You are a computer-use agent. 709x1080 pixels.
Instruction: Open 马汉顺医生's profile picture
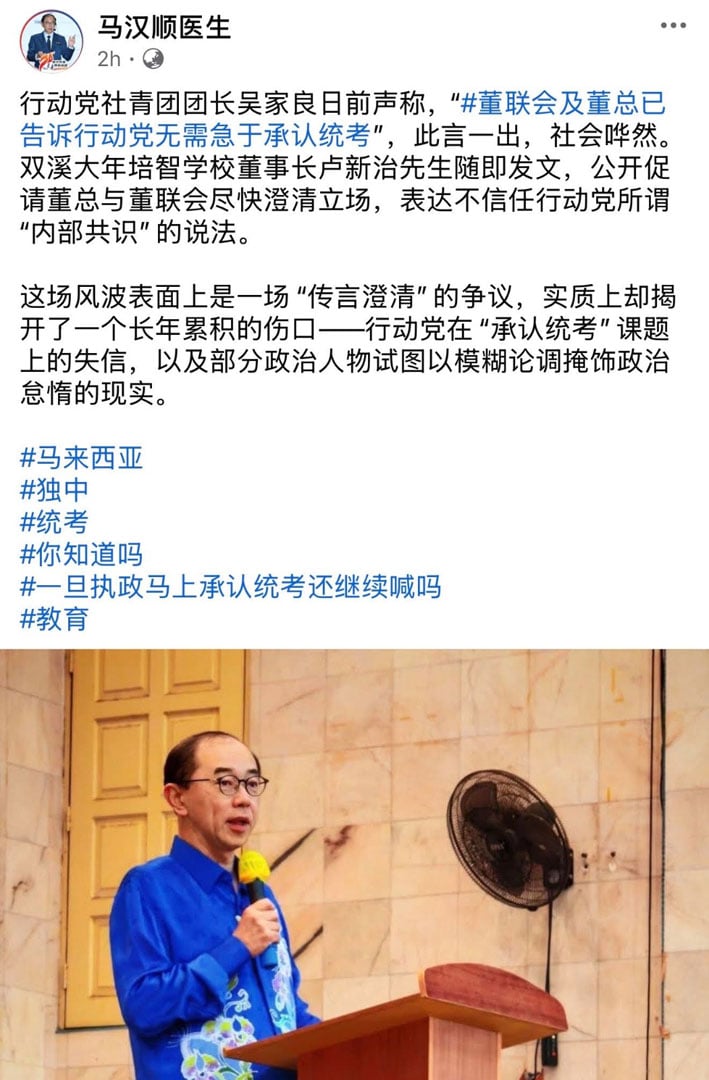pyautogui.click(x=51, y=41)
